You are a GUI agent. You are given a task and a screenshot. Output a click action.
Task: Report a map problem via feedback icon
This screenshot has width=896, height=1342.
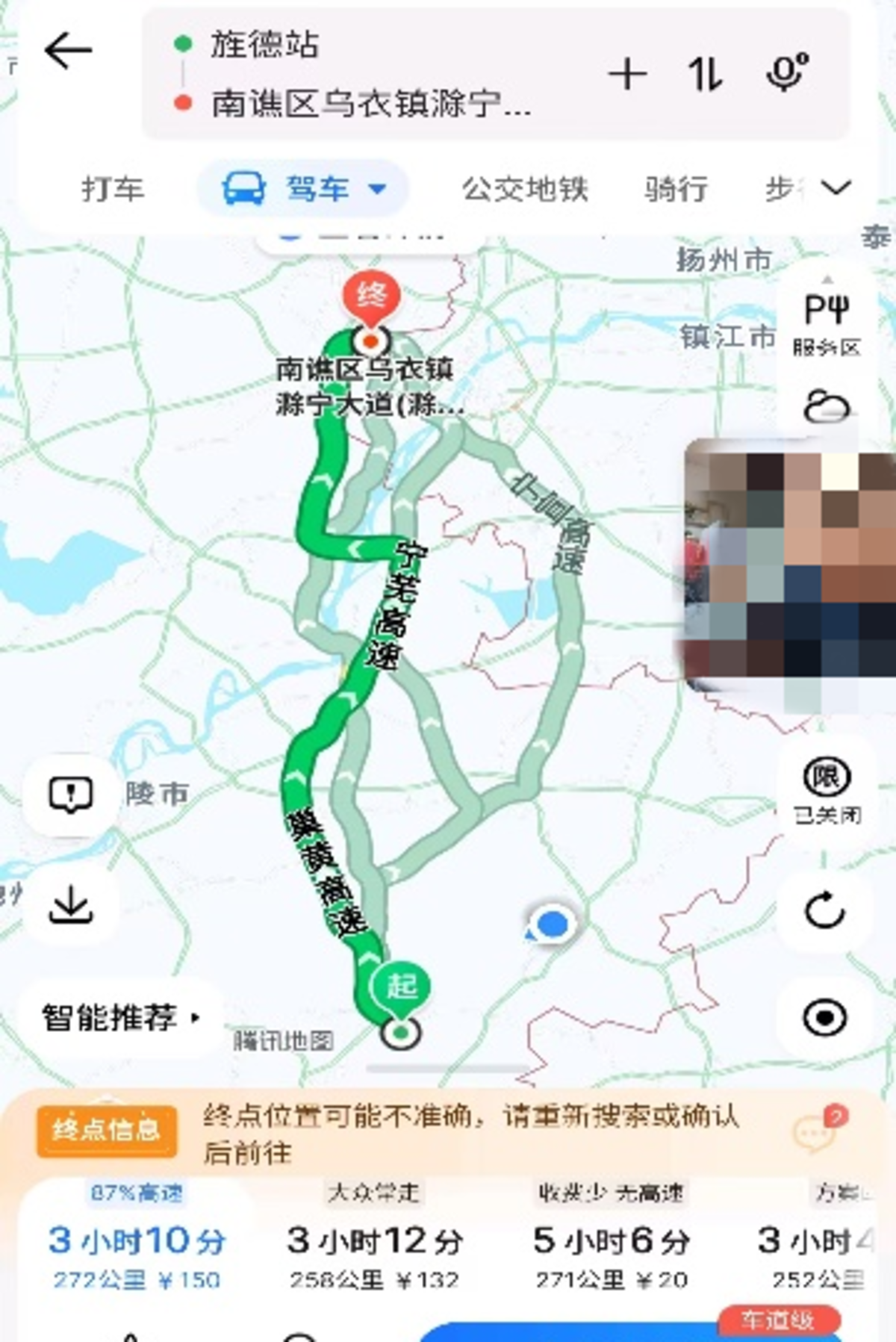(x=69, y=795)
